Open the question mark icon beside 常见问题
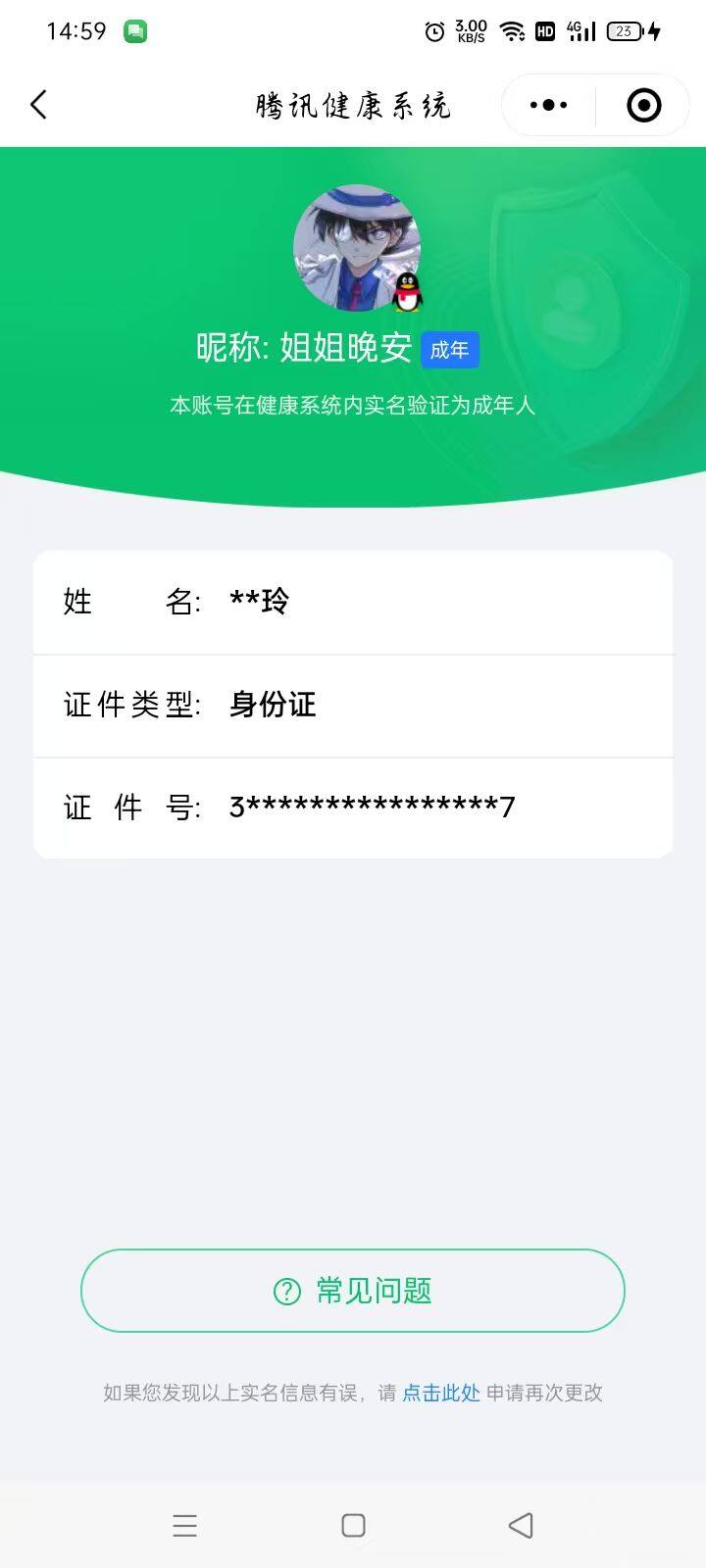The height and width of the screenshot is (1568, 706). 285,1292
